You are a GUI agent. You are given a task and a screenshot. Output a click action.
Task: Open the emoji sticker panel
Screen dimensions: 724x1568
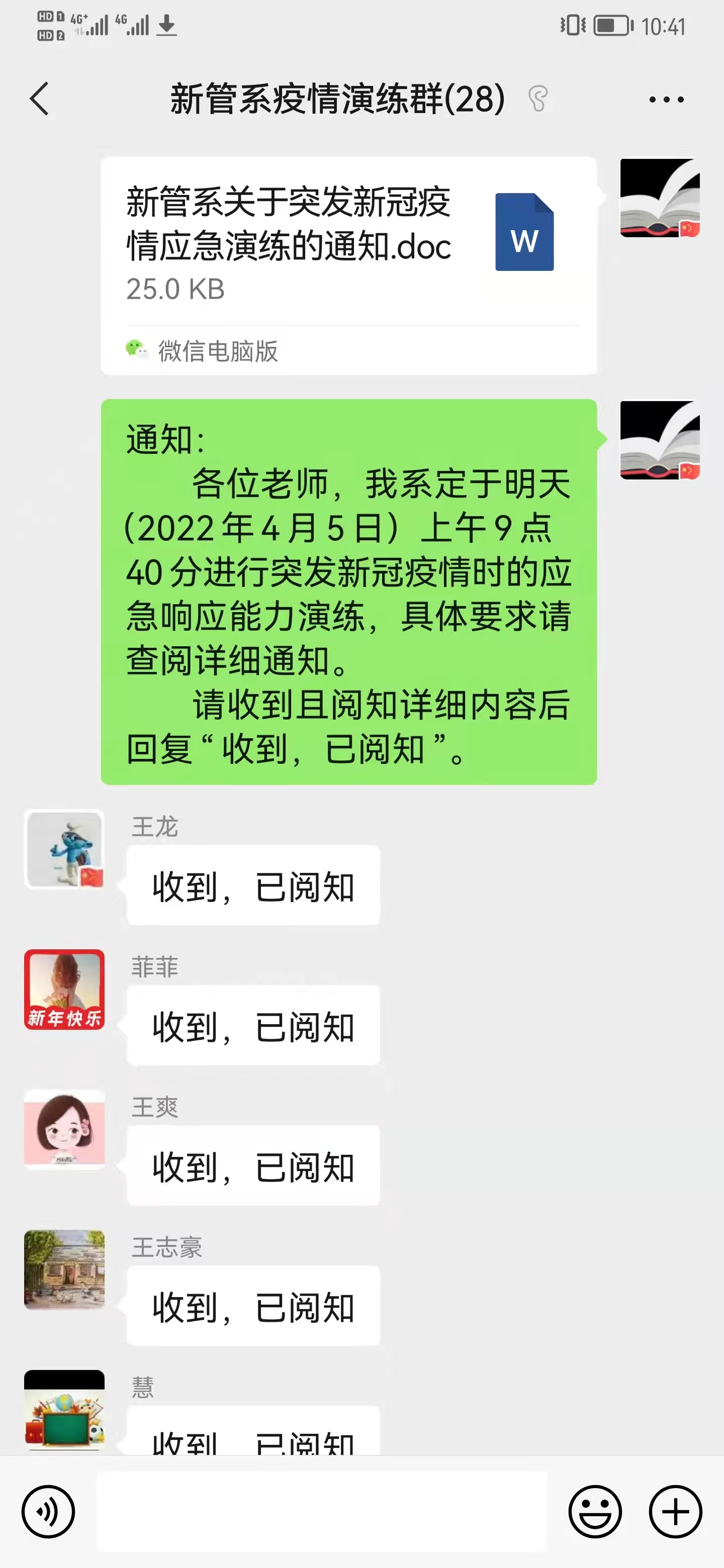595,1512
